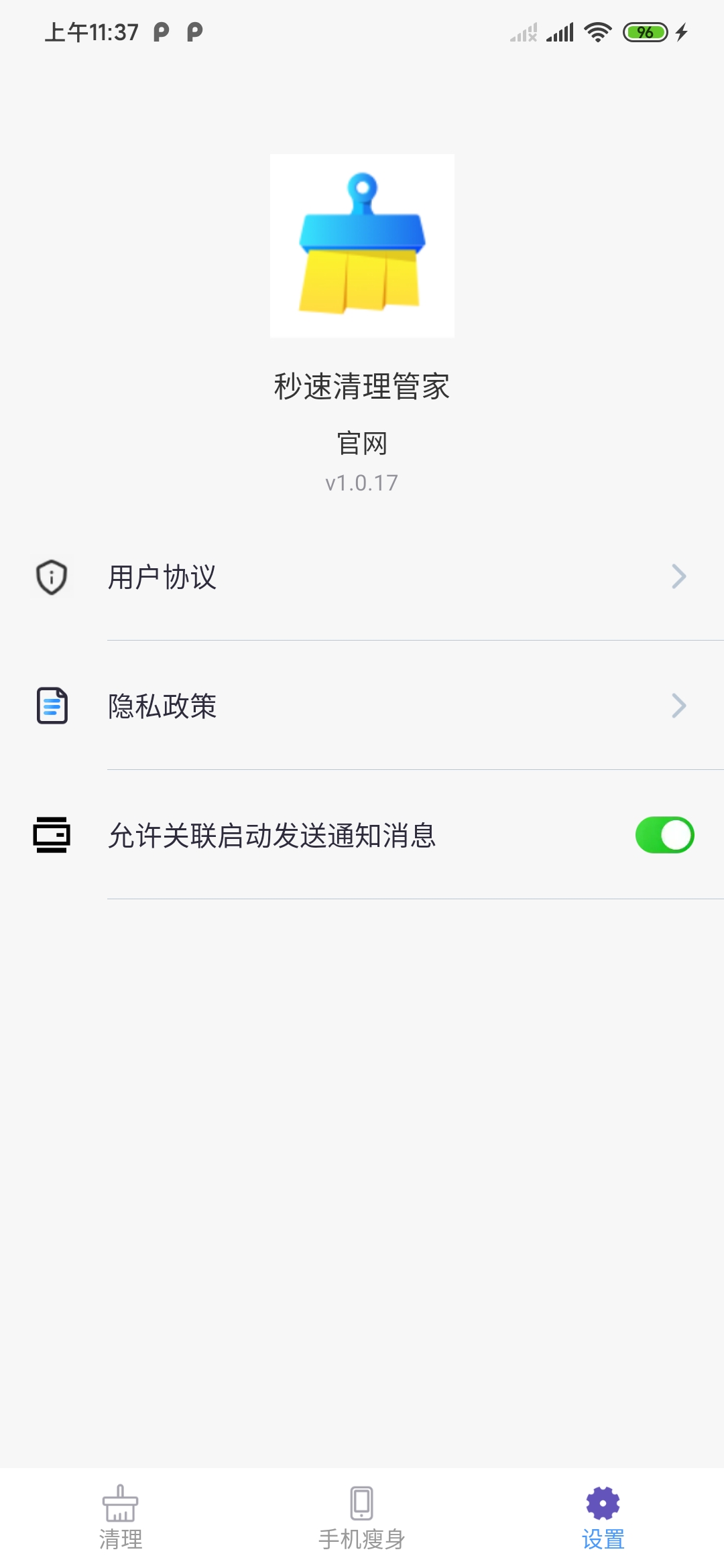The width and height of the screenshot is (724, 1568).
Task: Click the notification icon beside 允许关联启动发送通知消息
Action: [51, 835]
